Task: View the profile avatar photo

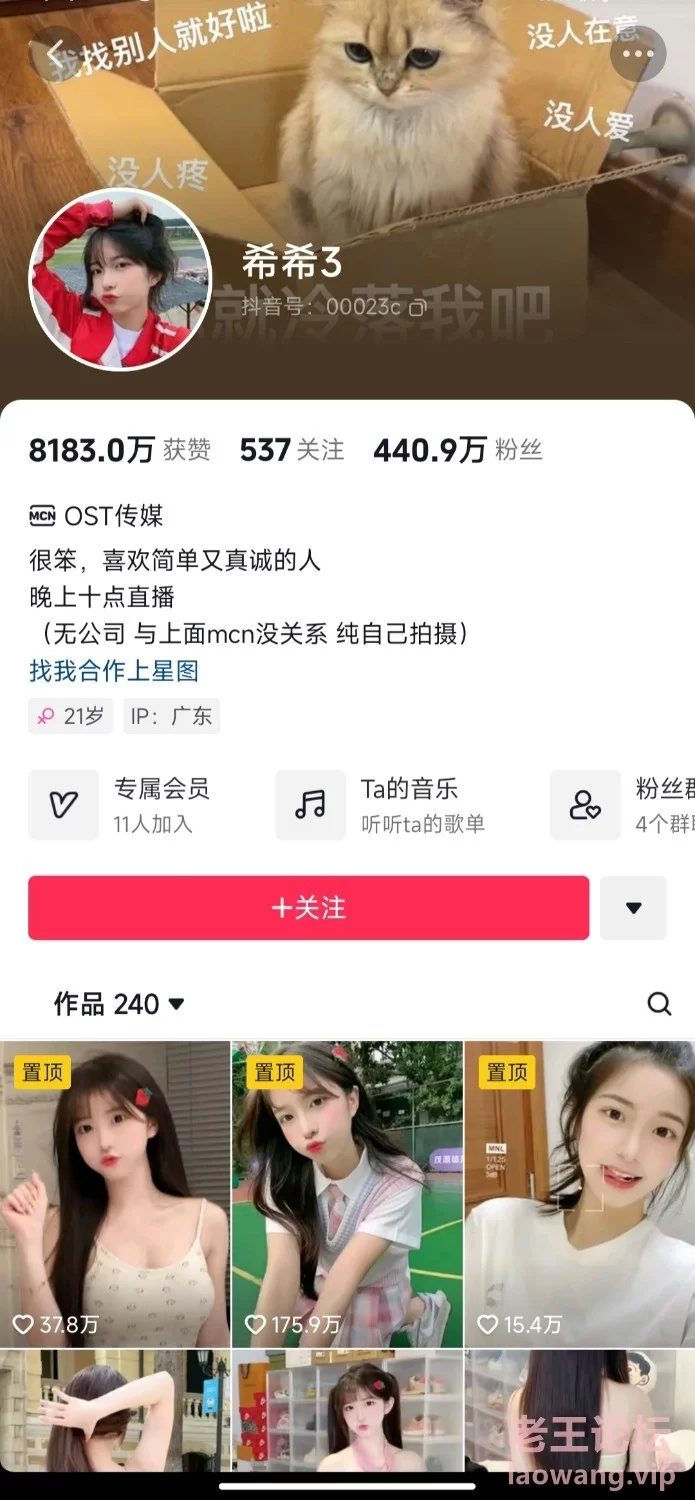Action: coord(120,280)
